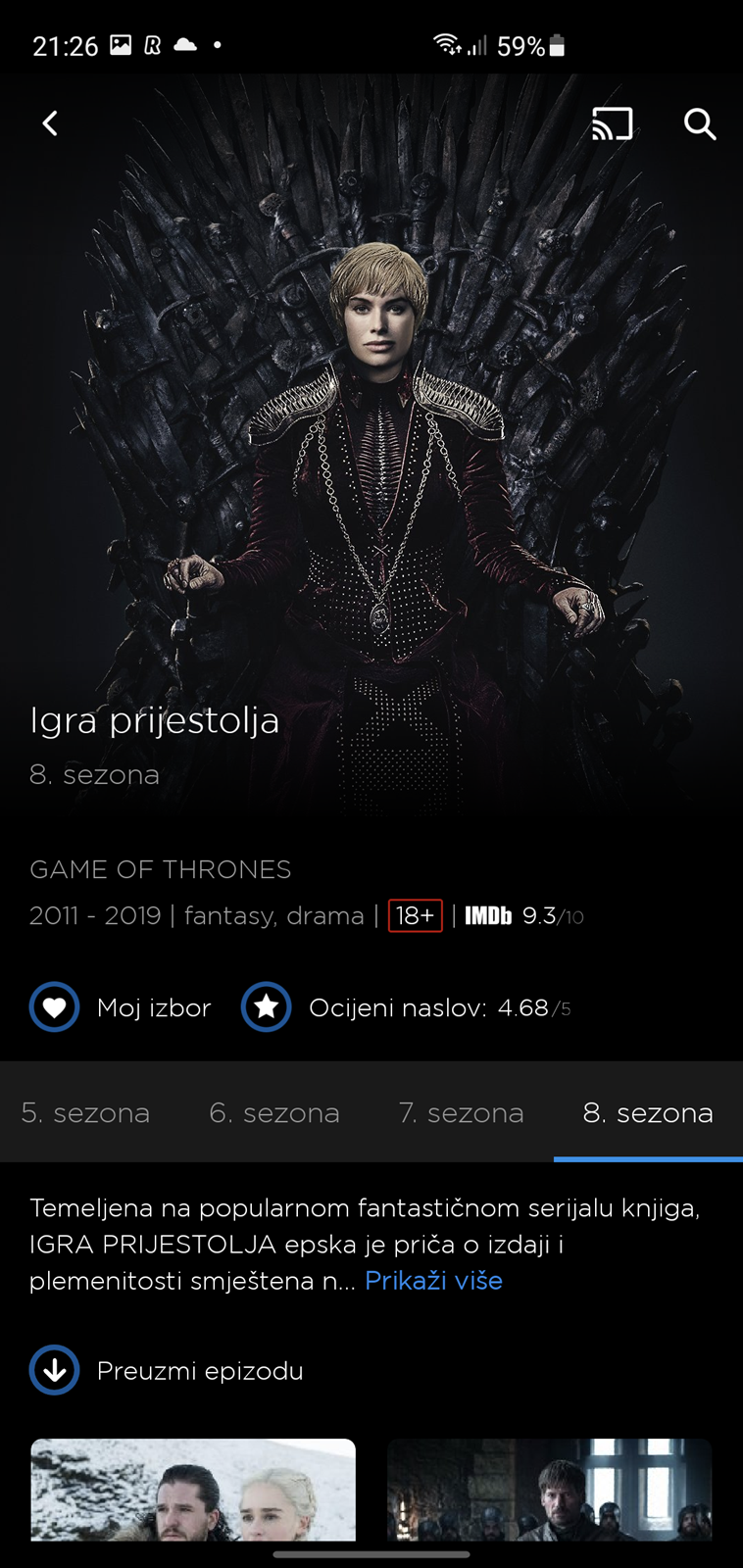Select the 8. sezona tab
Image resolution: width=743 pixels, height=1568 pixels.
[648, 1113]
